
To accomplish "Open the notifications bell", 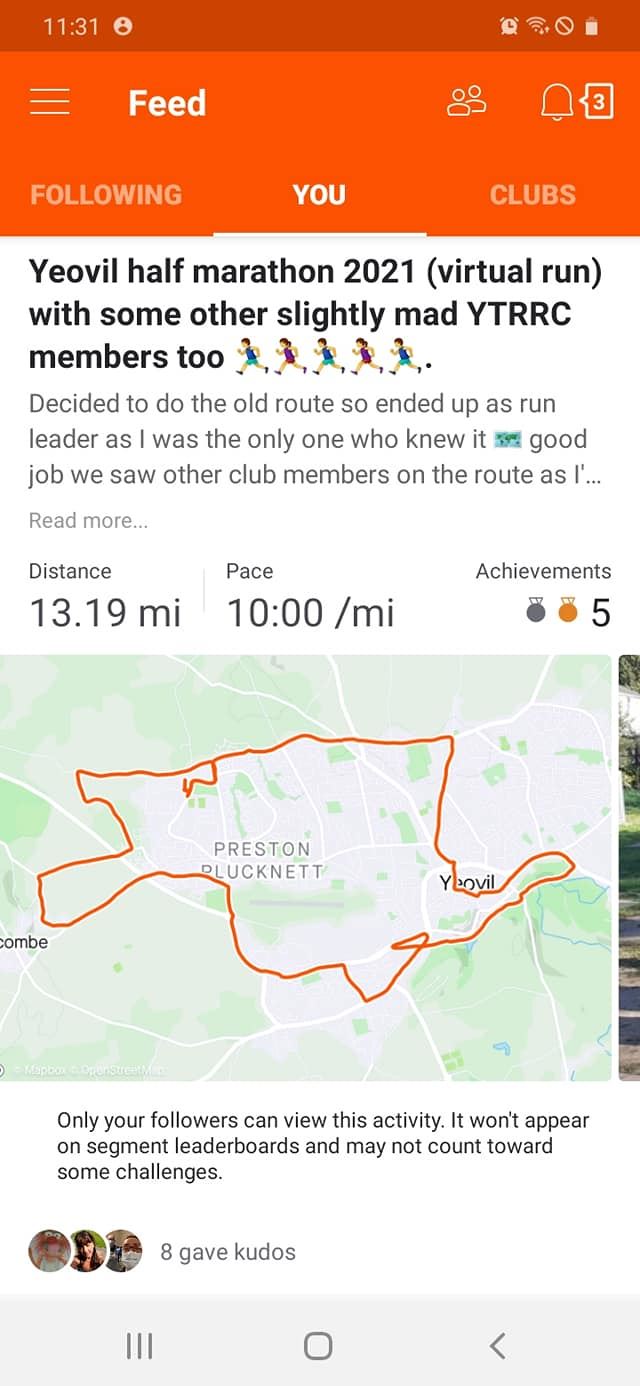I will [558, 102].
